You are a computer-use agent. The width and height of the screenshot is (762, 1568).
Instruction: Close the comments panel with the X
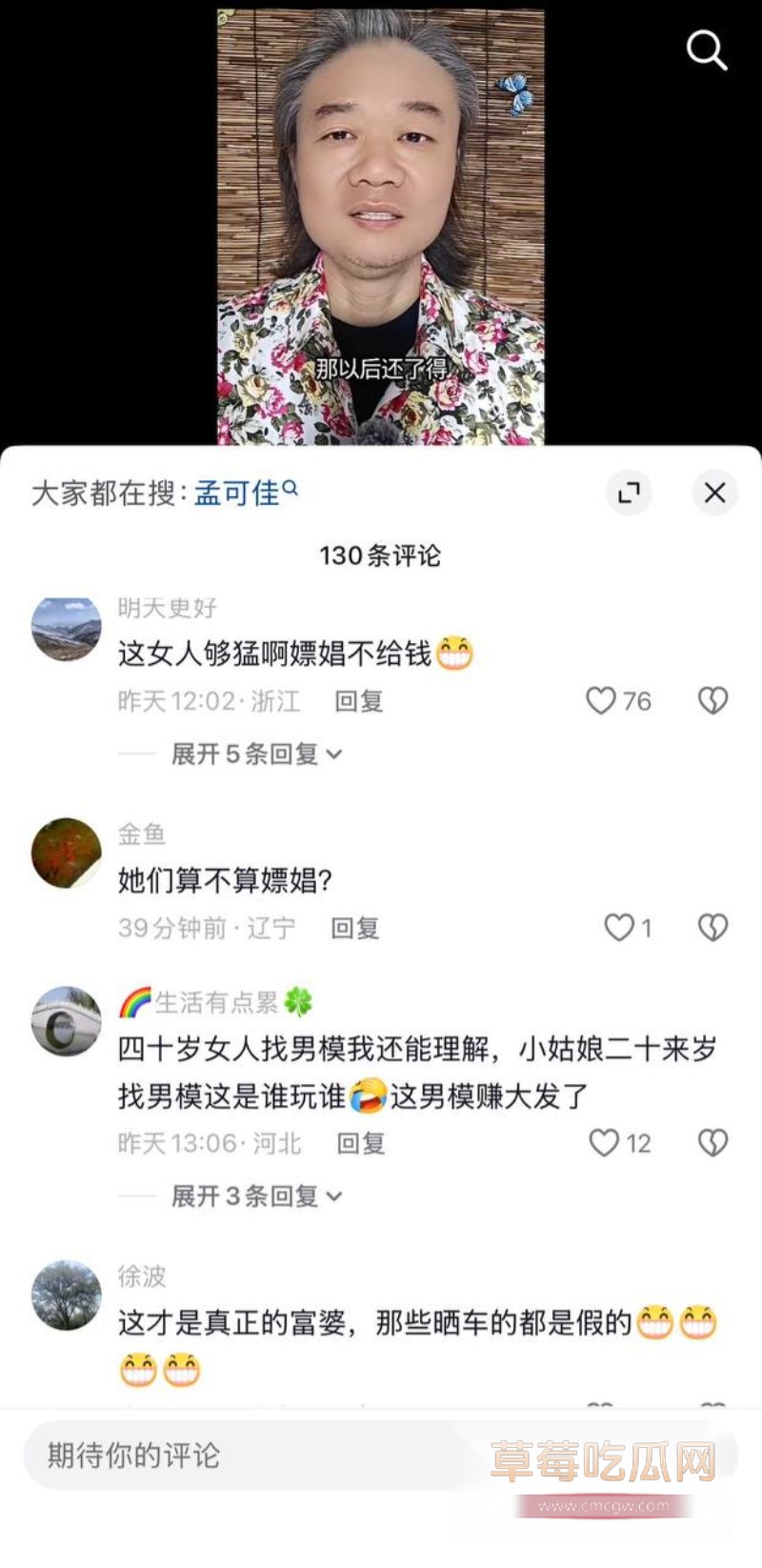click(x=714, y=493)
